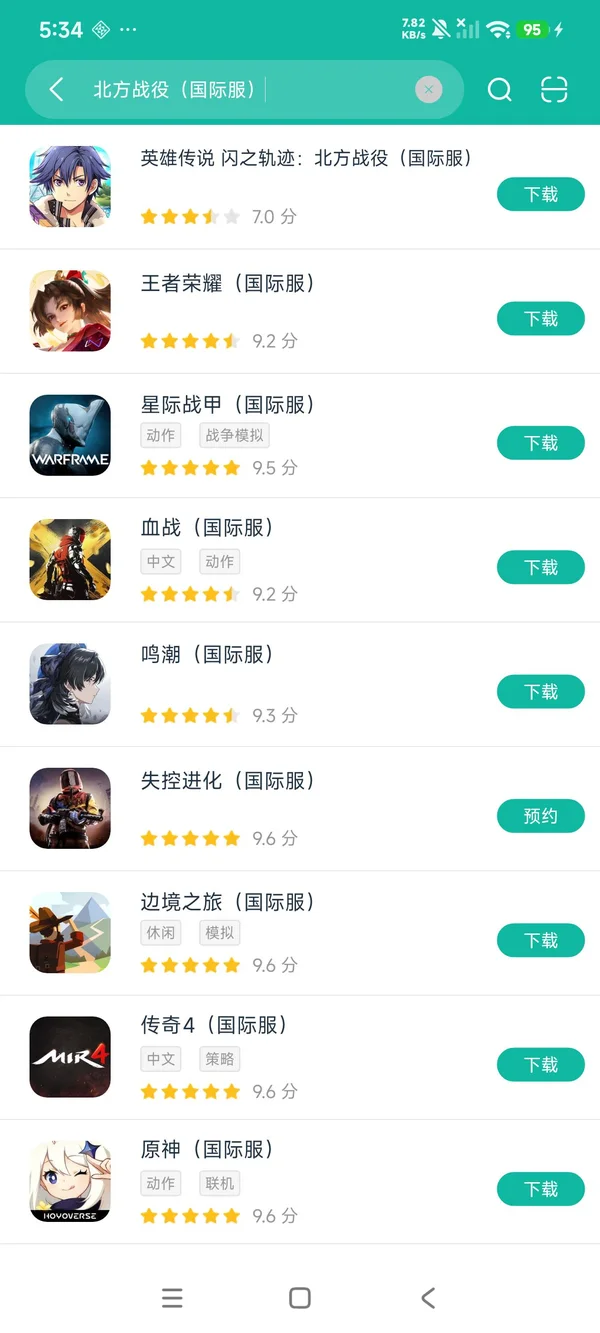This screenshot has height=1333, width=600.
Task: Download 边境之旅（国际服）
Action: point(540,940)
